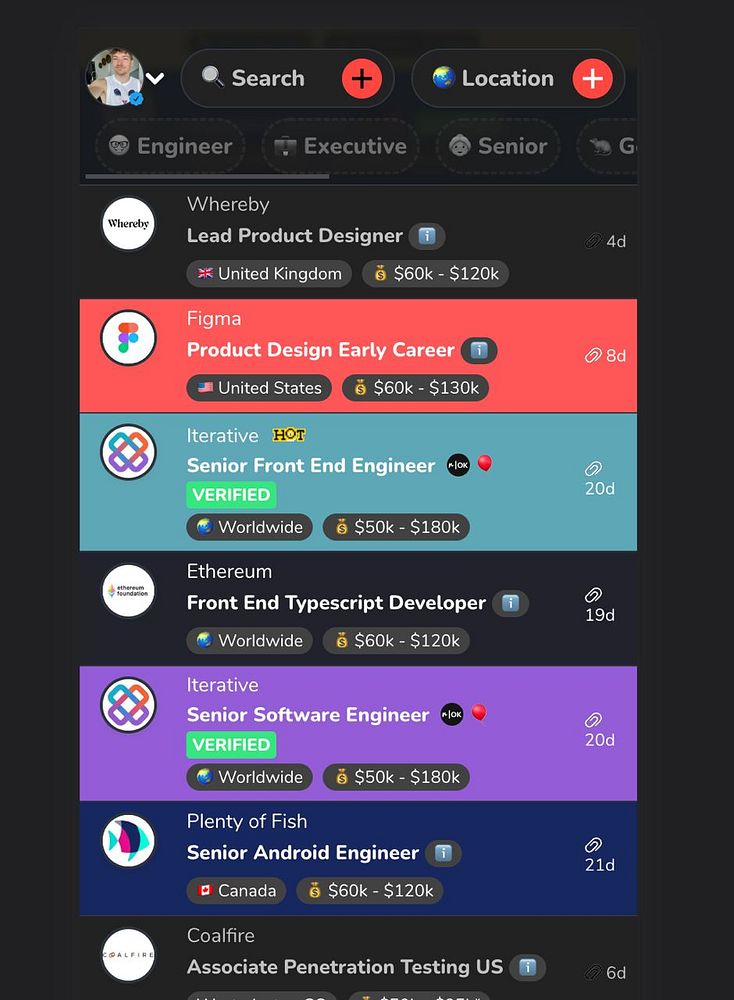This screenshot has width=734, height=1000.
Task: Open Plenty of Fish Senior Android Engineer job
Action: [x=302, y=853]
